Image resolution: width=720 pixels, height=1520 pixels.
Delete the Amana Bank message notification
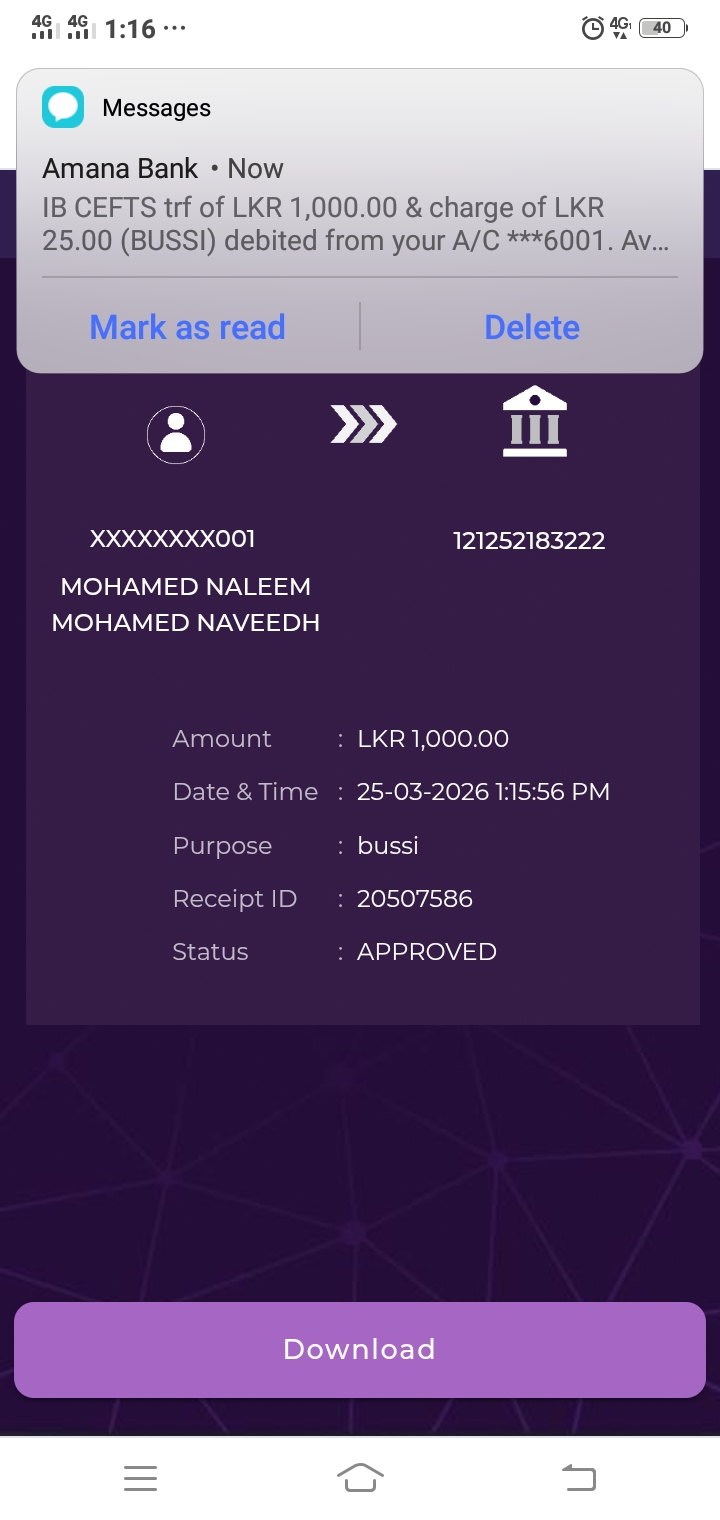pos(531,327)
